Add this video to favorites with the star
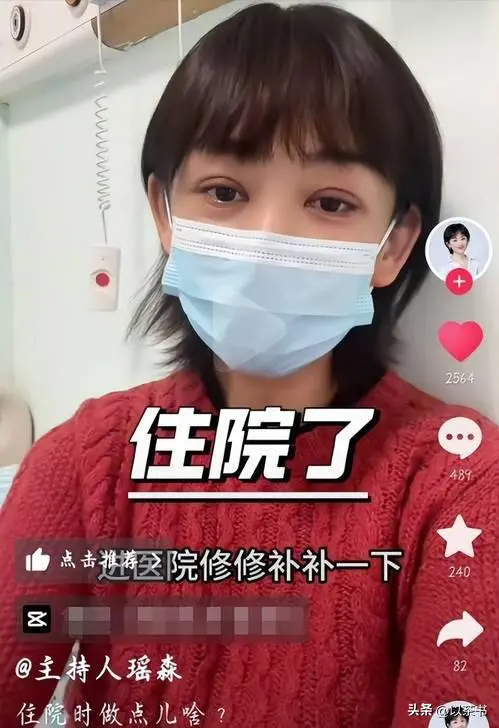Screen dimensions: 499x728 460,537
